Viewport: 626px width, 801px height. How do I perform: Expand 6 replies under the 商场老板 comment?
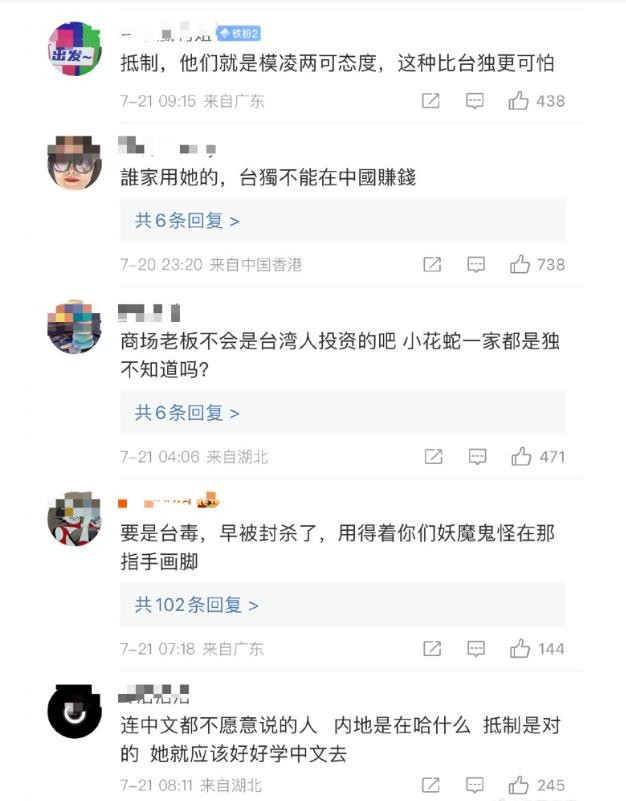tap(187, 412)
